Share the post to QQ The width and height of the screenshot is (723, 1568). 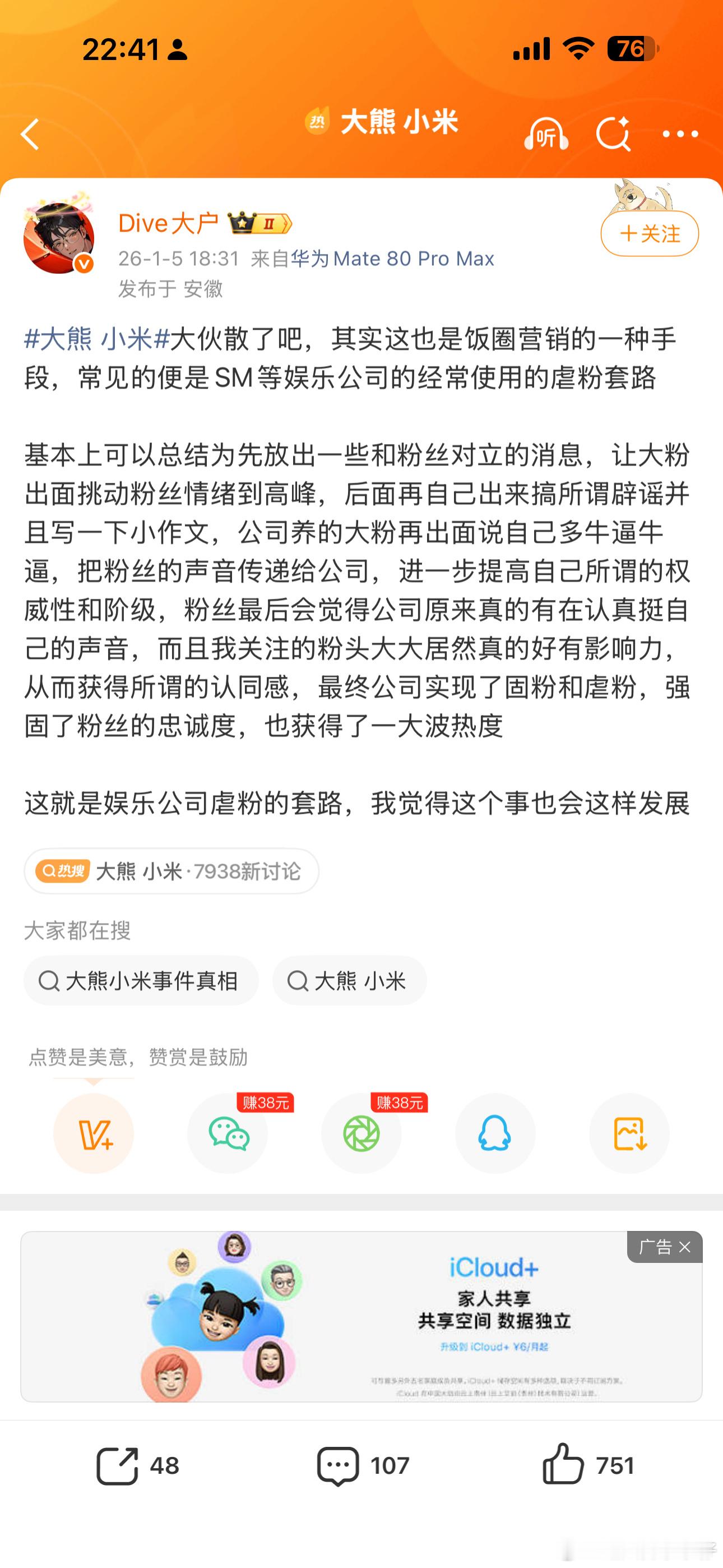(x=495, y=1133)
